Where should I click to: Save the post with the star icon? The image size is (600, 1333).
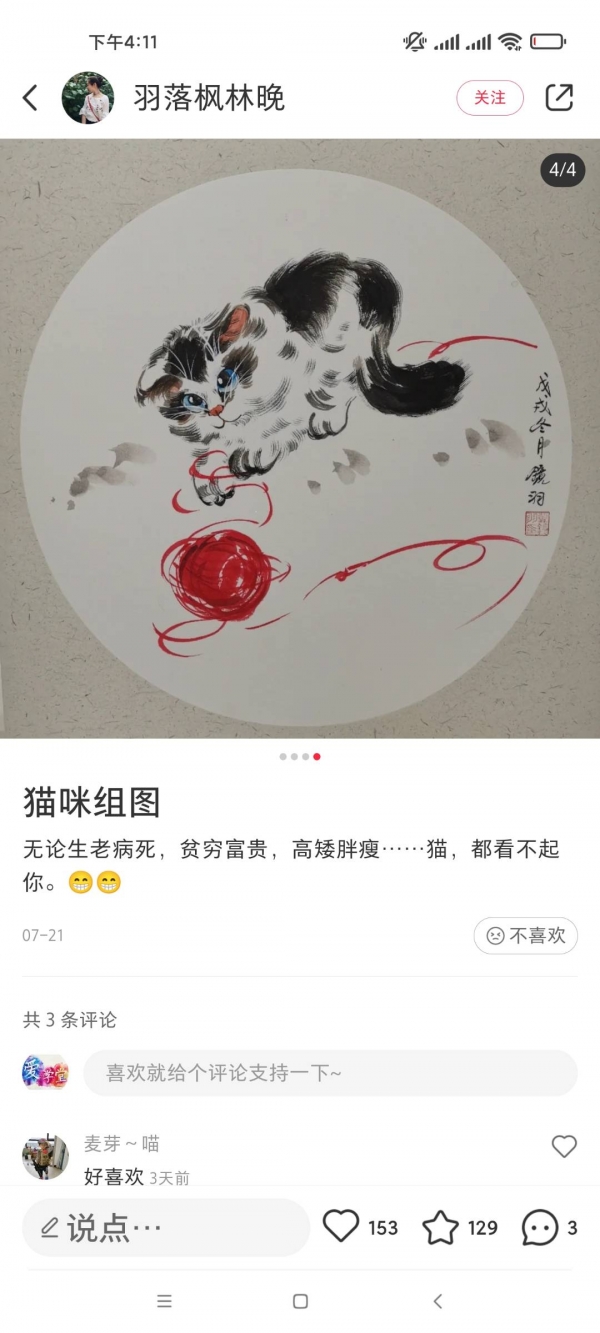[440, 1227]
